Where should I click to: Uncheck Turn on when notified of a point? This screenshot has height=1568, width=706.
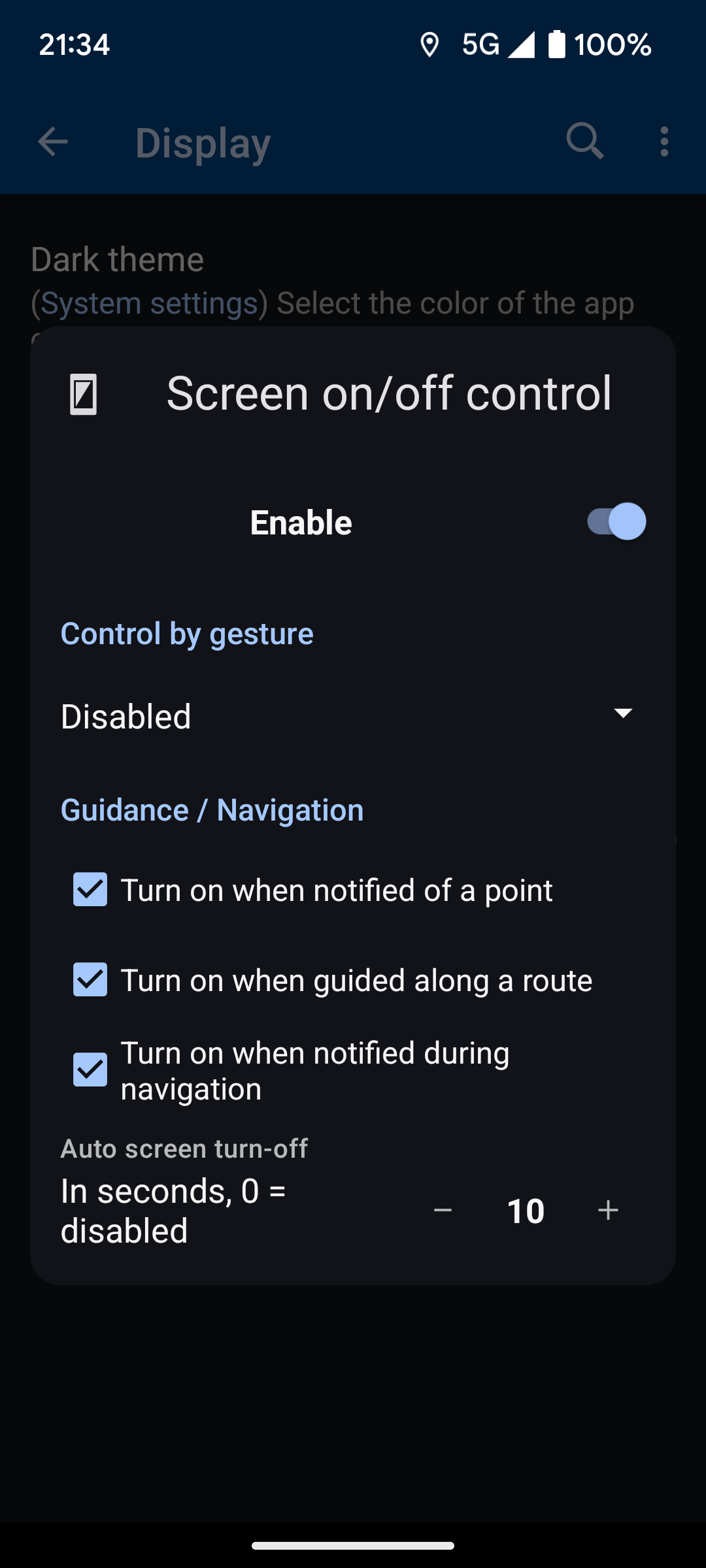click(90, 890)
